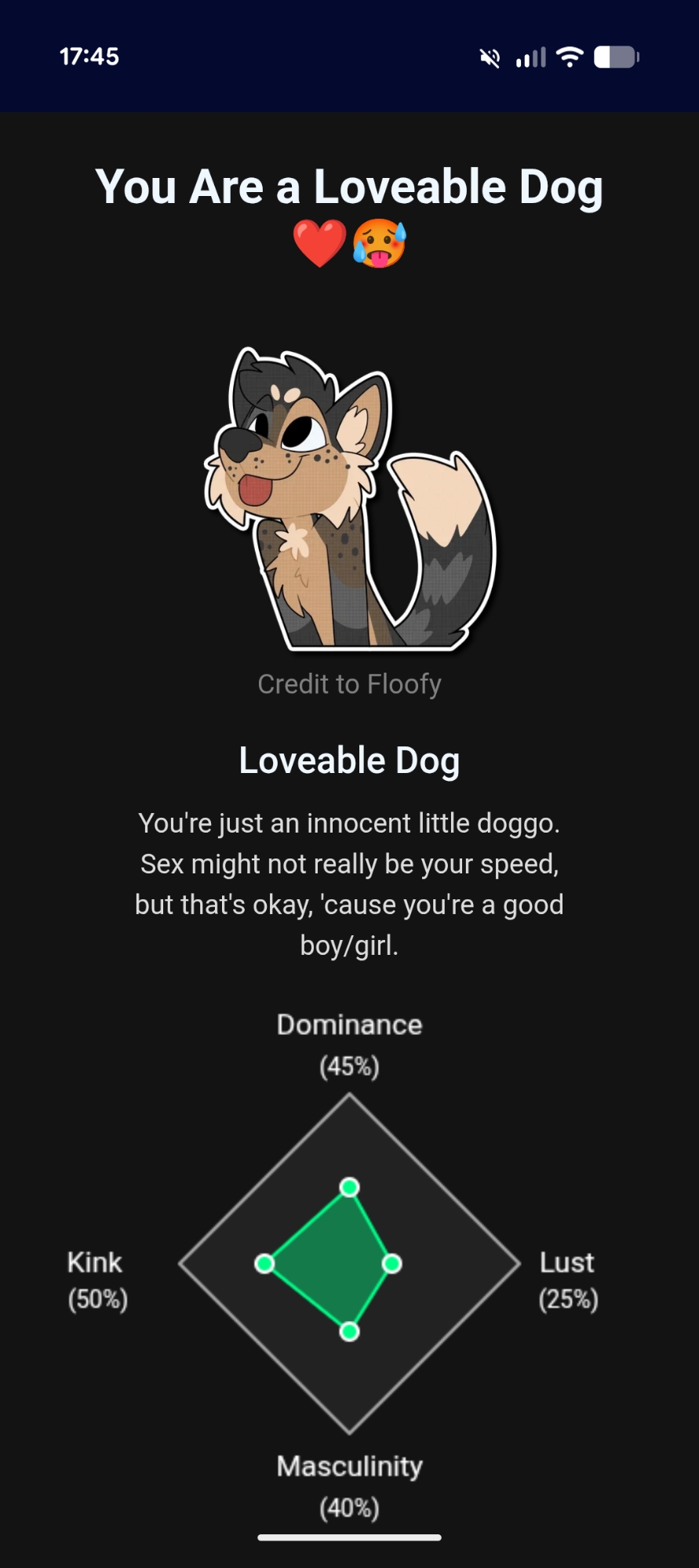Tap the Kink data point on chart

click(265, 1264)
